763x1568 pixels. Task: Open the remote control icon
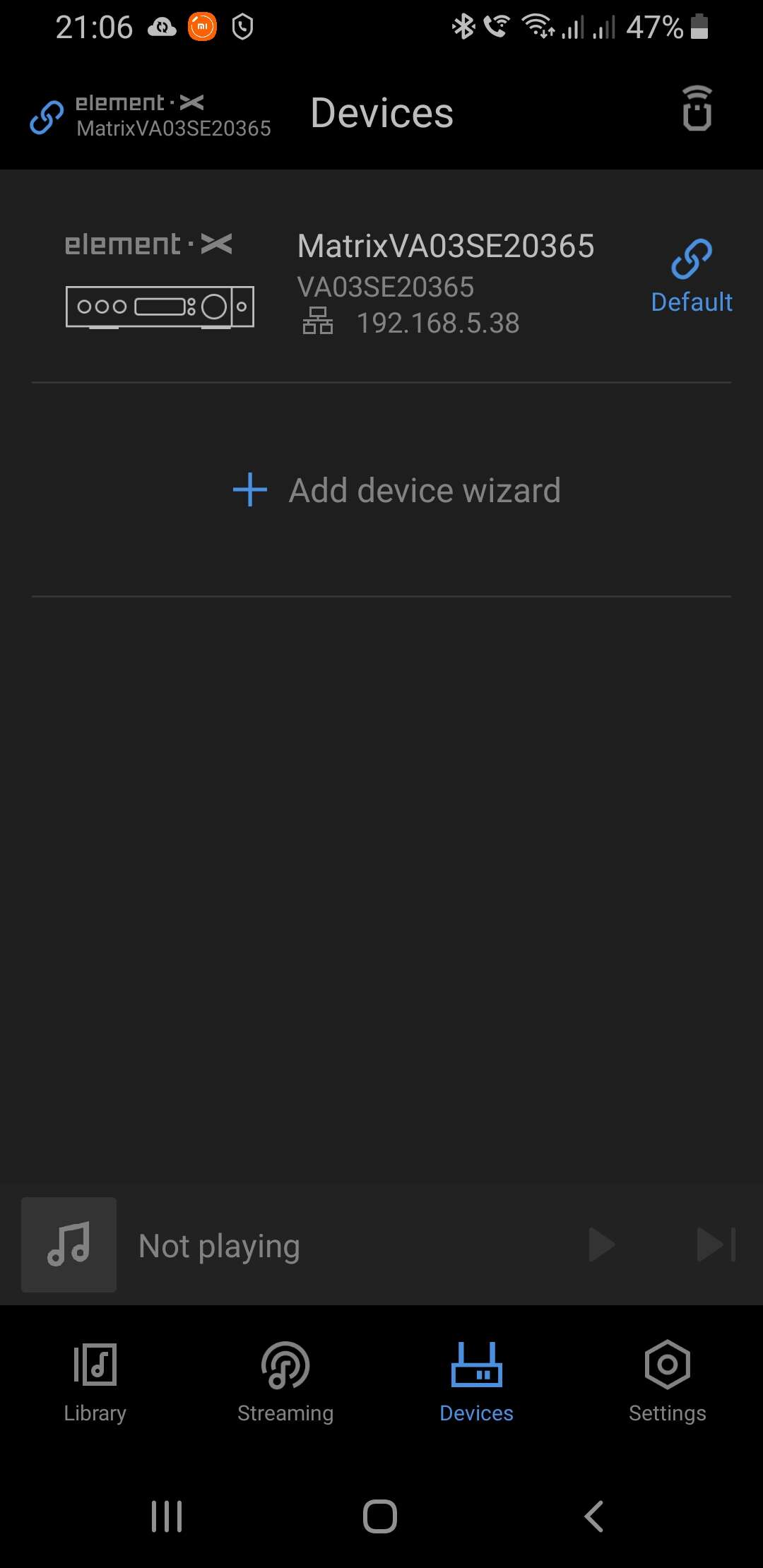pos(697,108)
